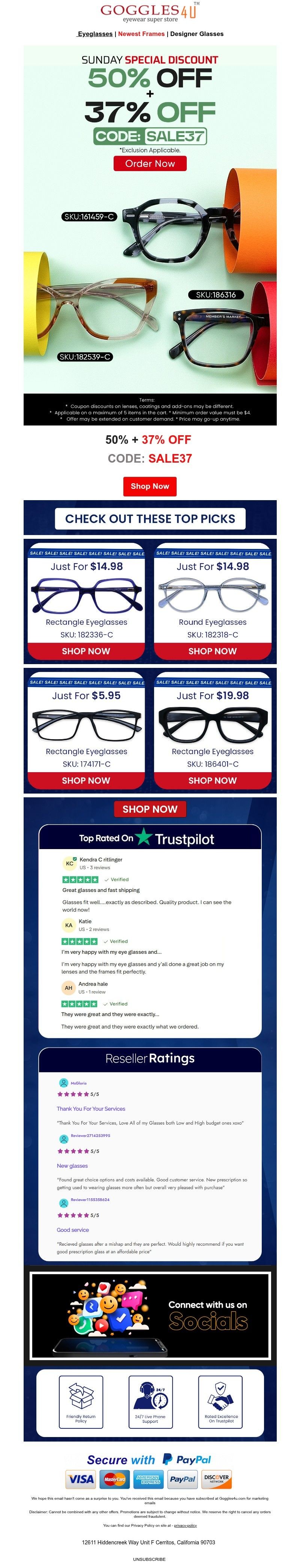Shop now for Round Eyeglasses SKU 182318-C

click(x=212, y=651)
